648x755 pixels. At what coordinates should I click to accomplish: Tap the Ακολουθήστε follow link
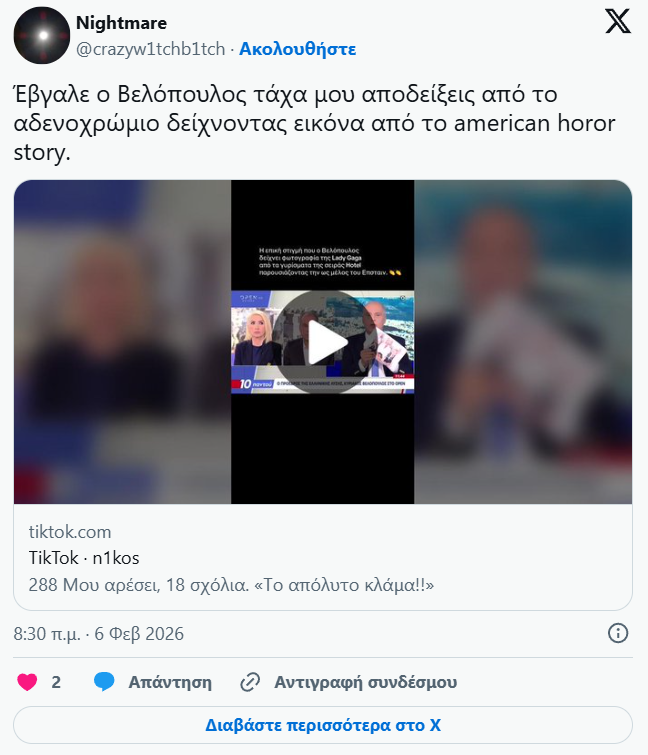pos(297,49)
